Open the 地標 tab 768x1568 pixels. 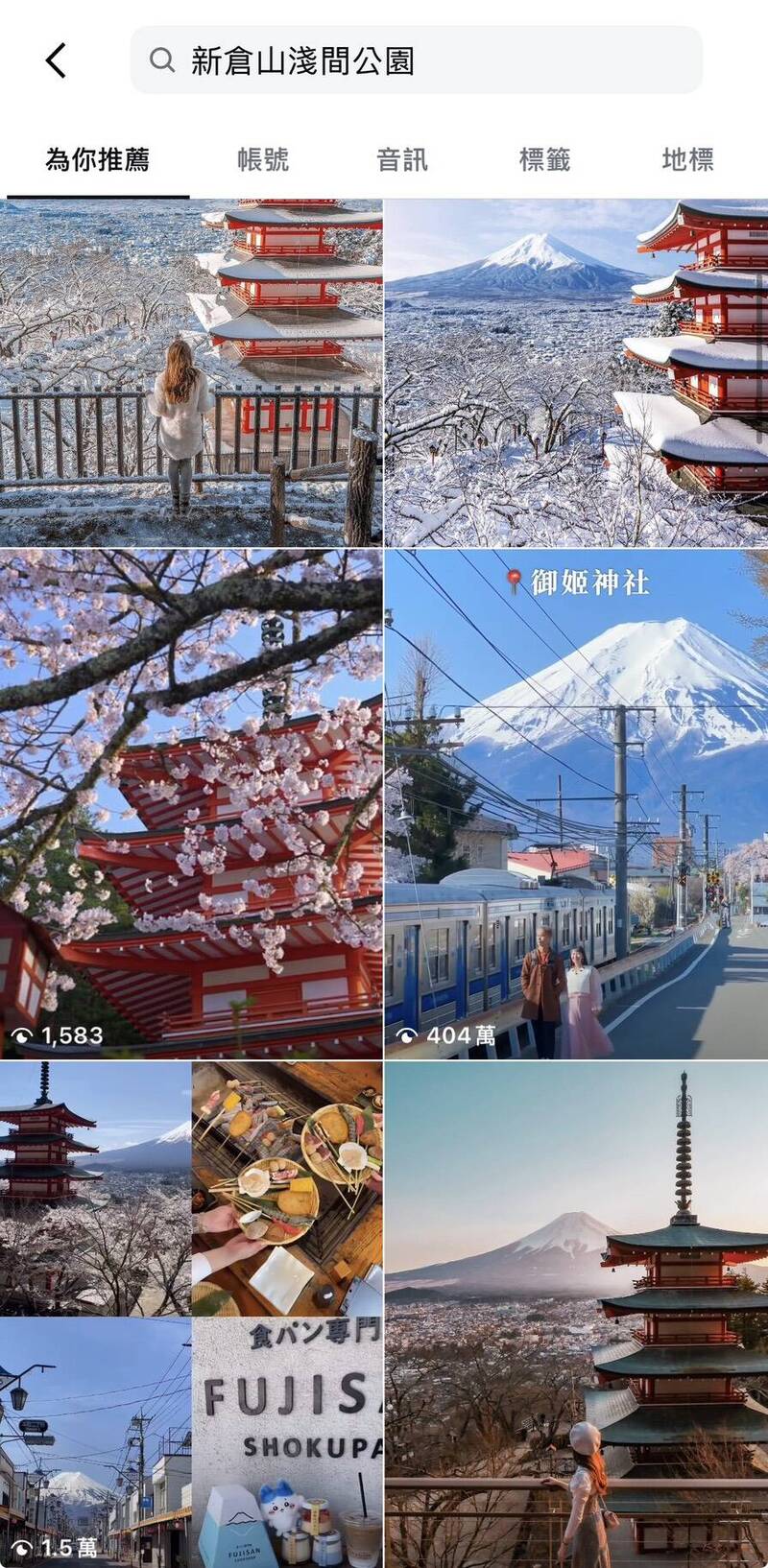686,160
